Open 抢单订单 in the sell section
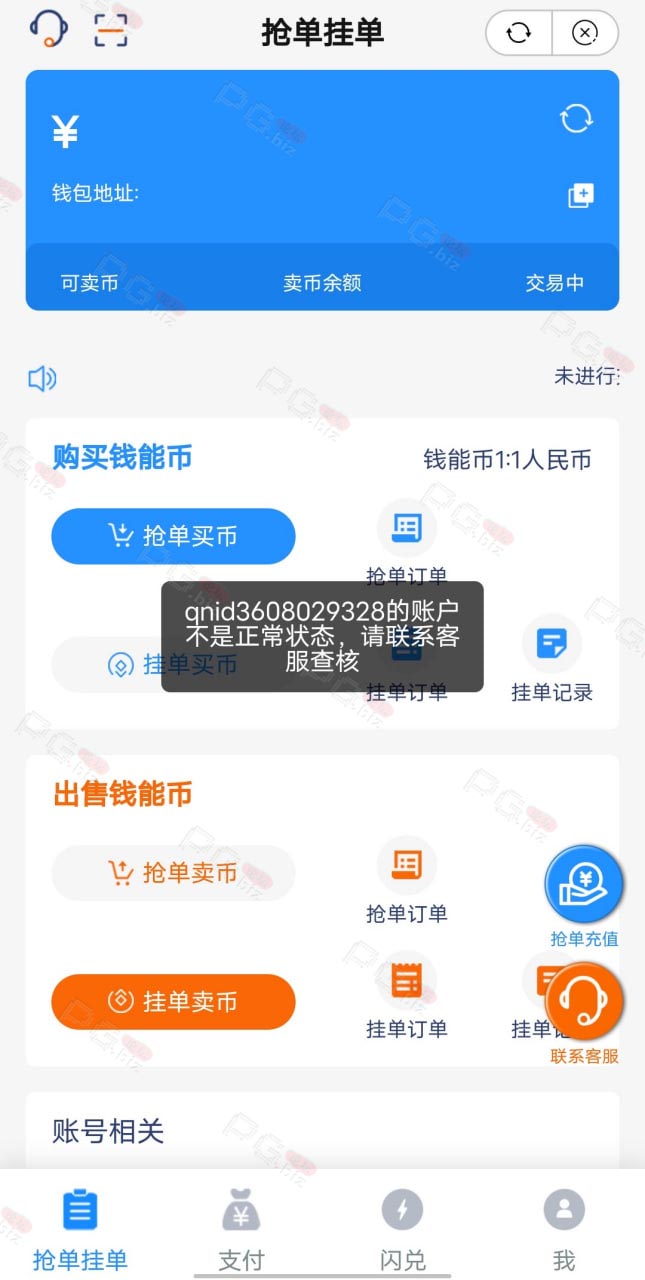645x1280 pixels. click(x=406, y=880)
